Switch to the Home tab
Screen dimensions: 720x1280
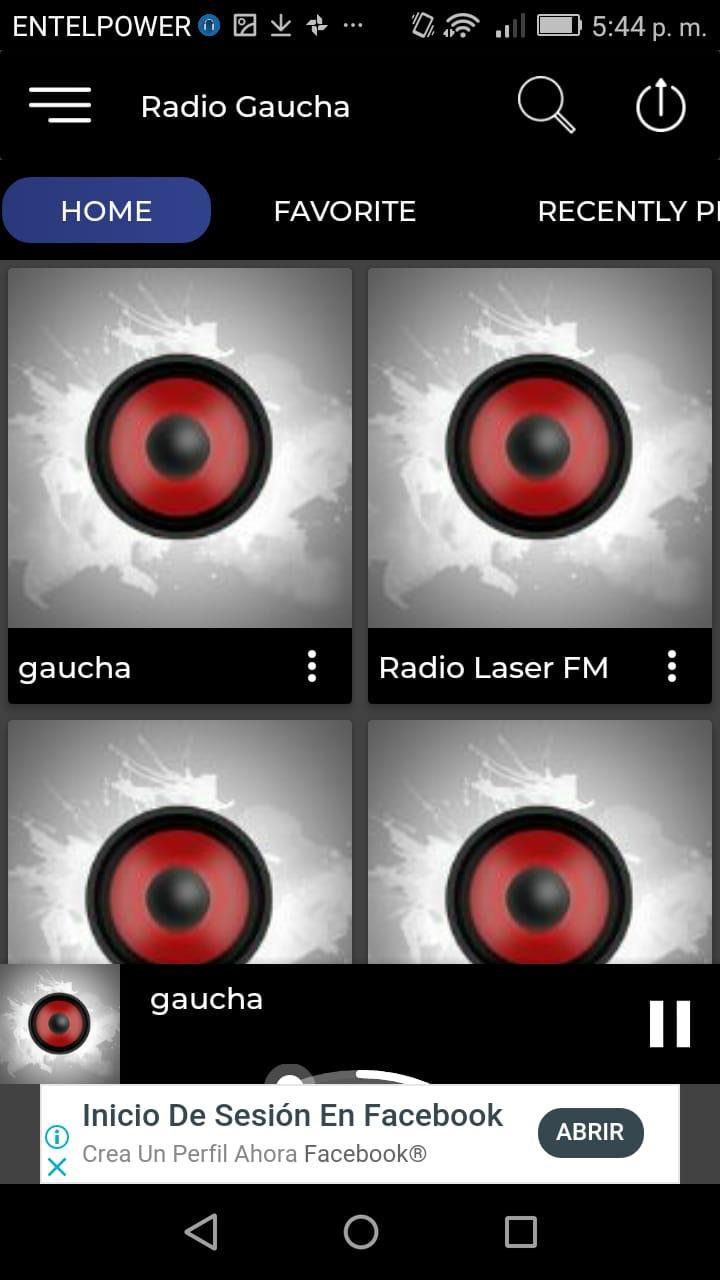106,211
